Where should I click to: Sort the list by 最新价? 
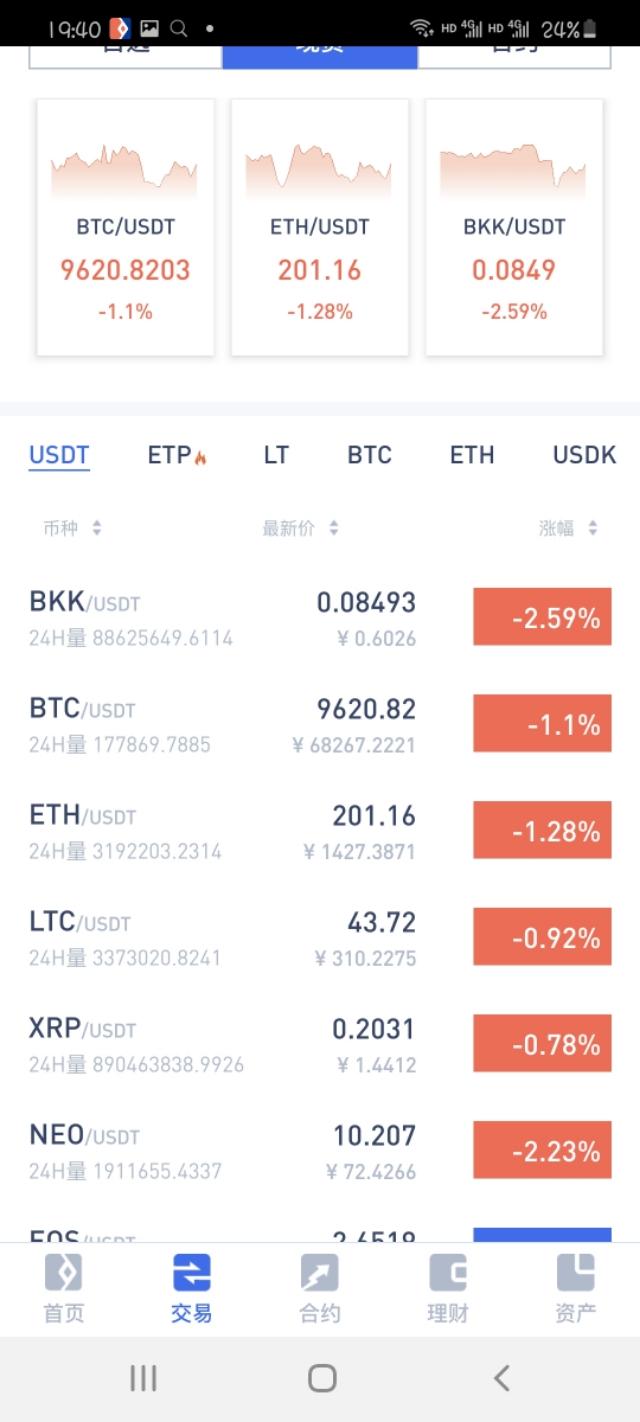pos(300,528)
